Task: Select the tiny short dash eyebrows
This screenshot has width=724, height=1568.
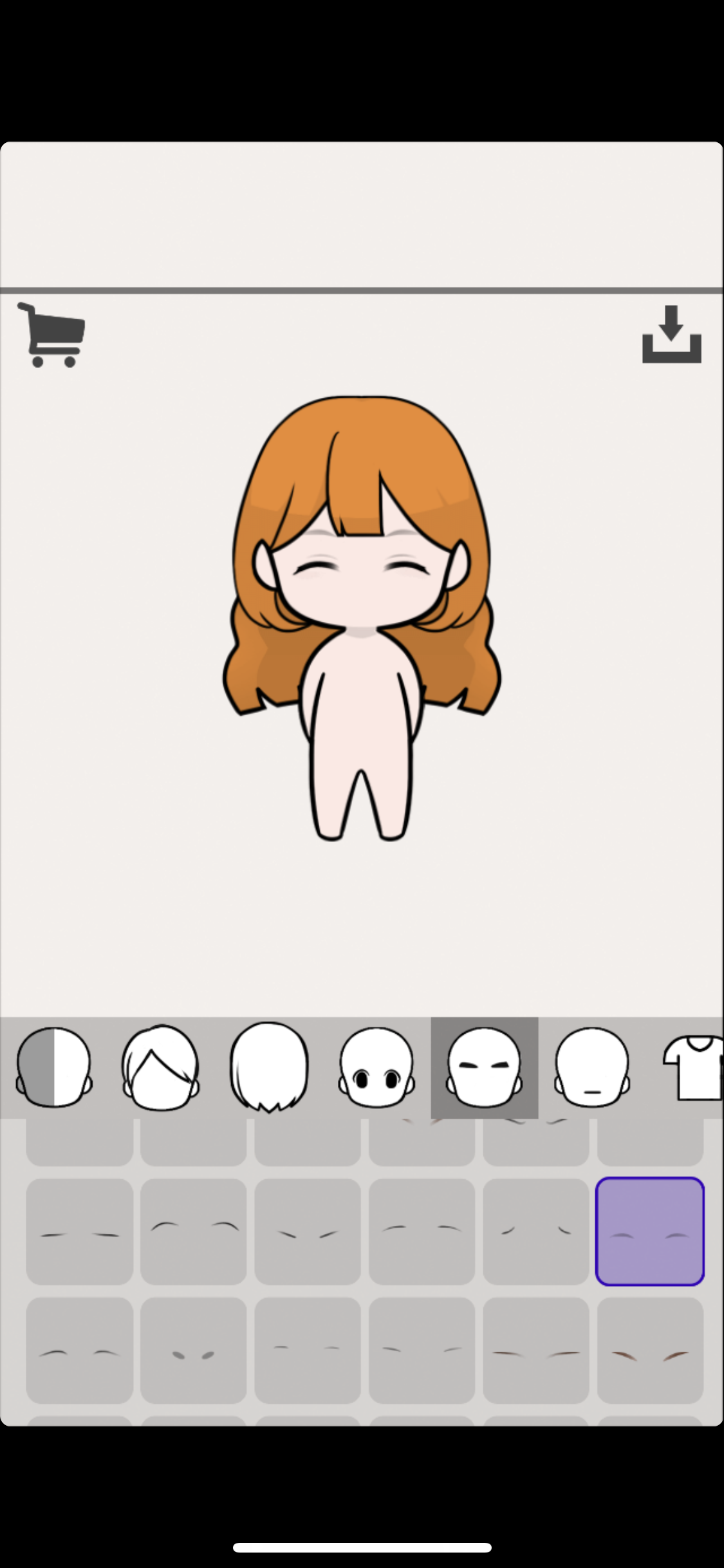Action: coord(308,1350)
